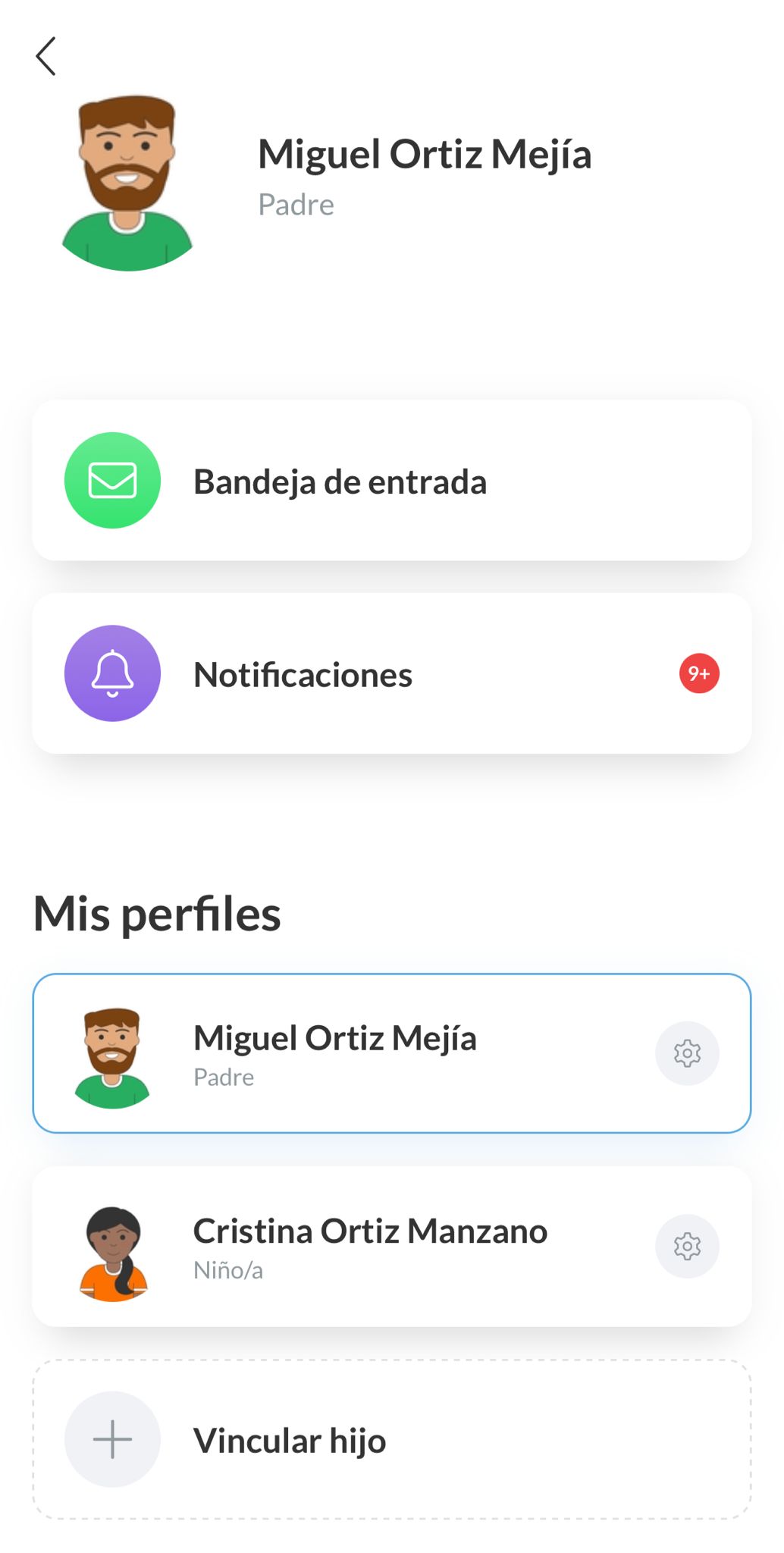Image resolution: width=784 pixels, height=1553 pixels.
Task: Tap the Mis perfiles section heading
Action: (x=157, y=914)
